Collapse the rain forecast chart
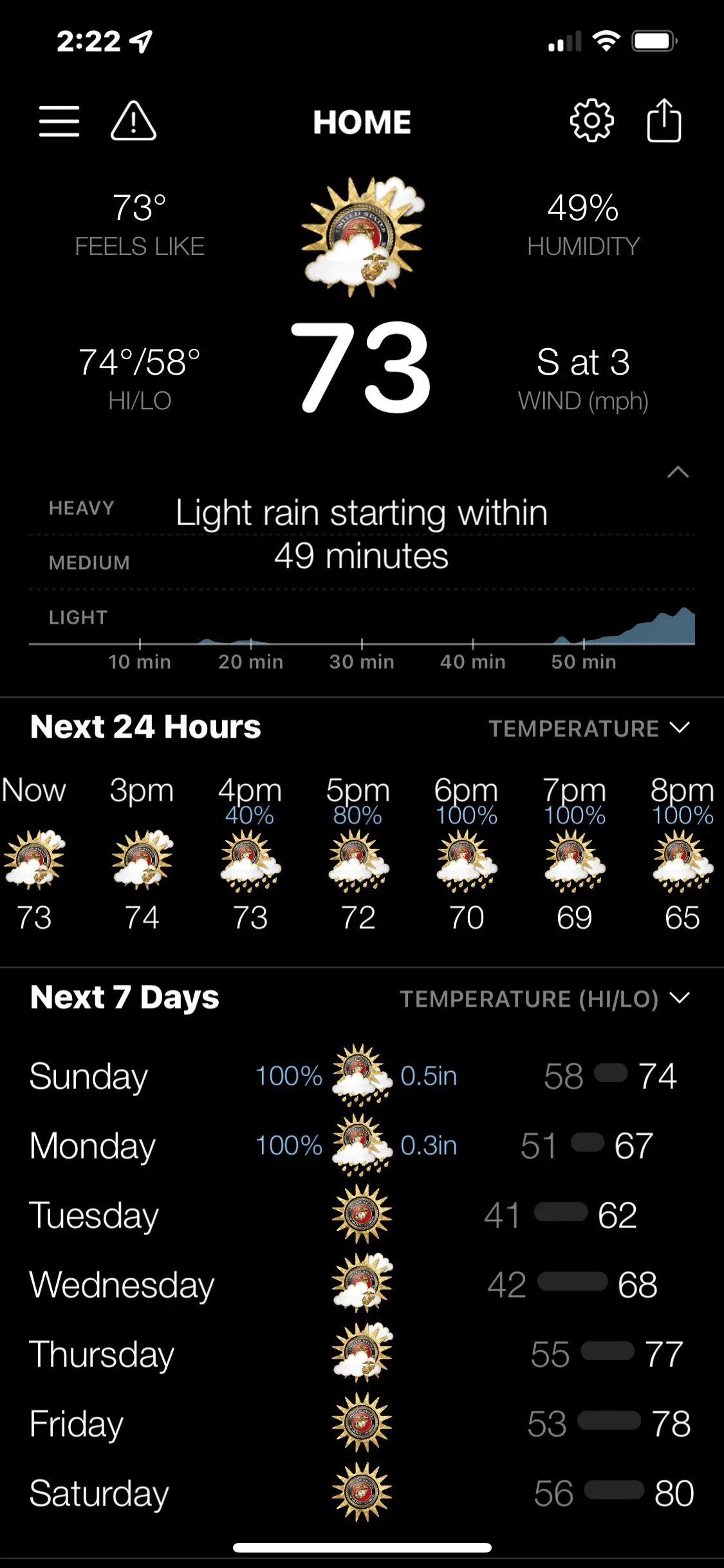The height and width of the screenshot is (1568, 724). [x=678, y=473]
